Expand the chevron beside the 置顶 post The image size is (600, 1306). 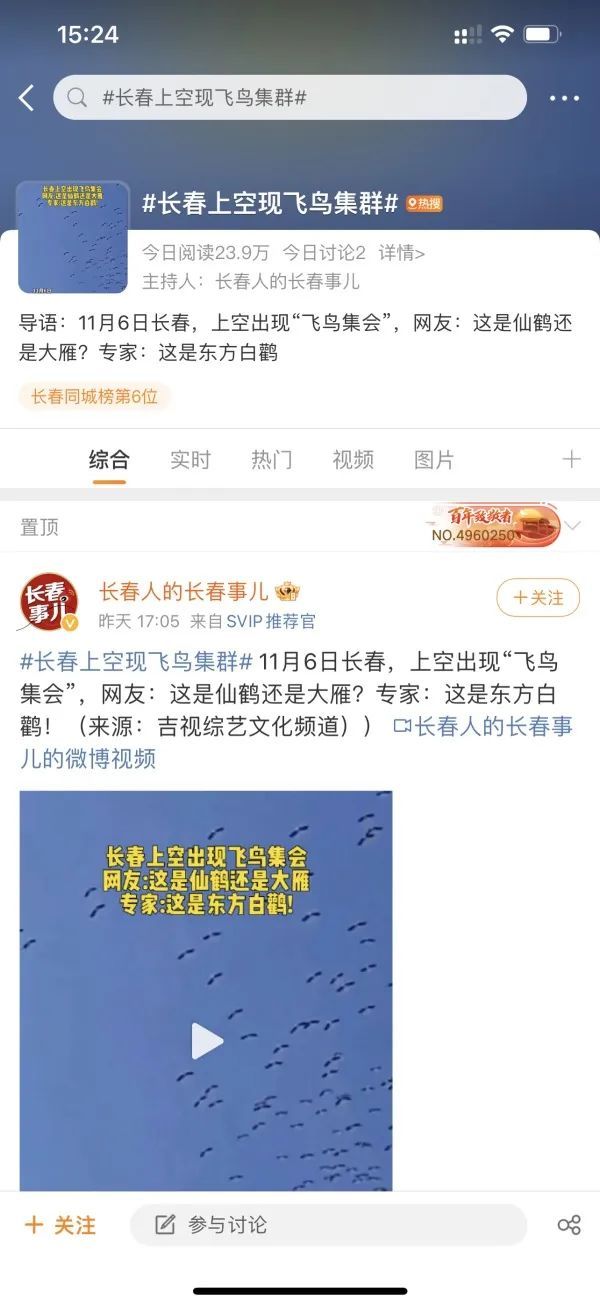[573, 526]
